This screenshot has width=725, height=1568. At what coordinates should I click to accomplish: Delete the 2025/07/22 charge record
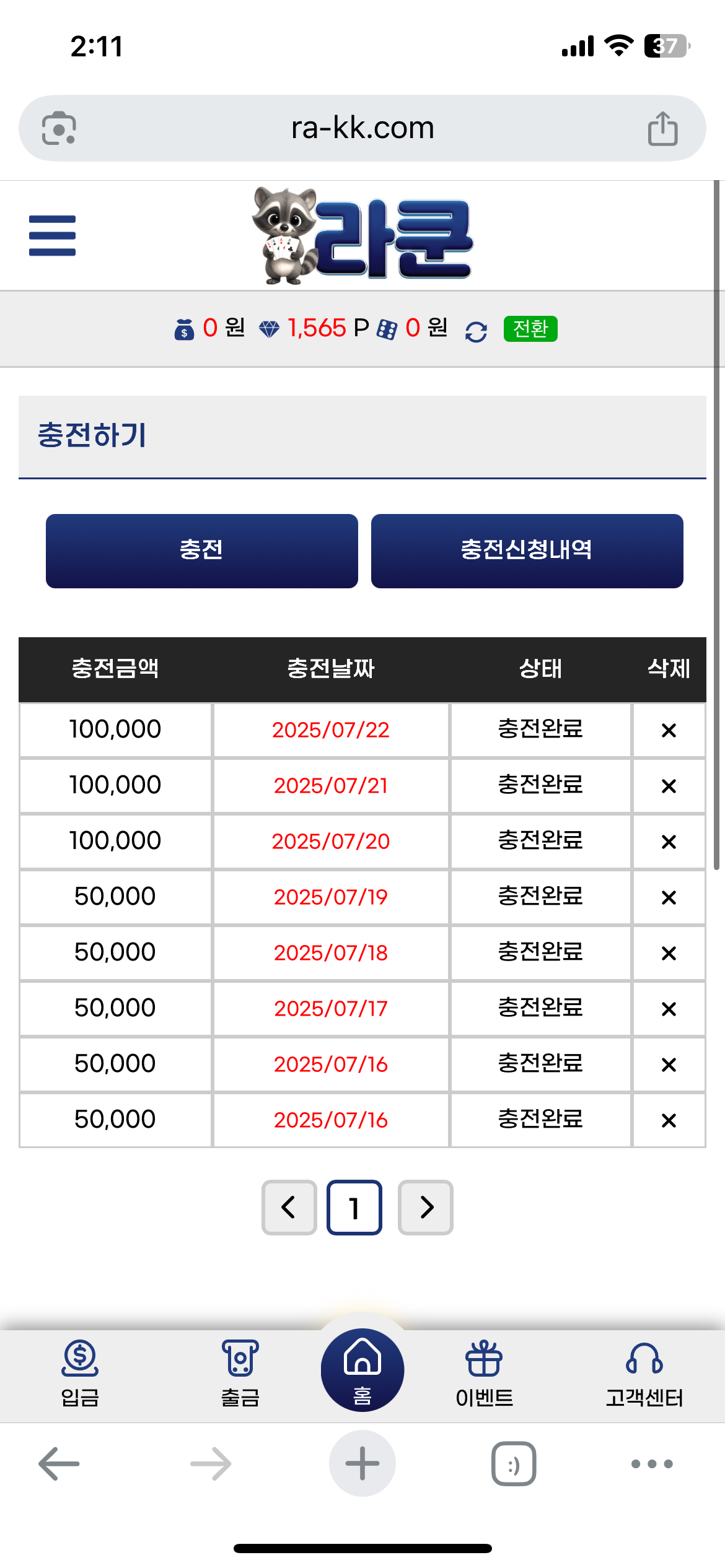(x=669, y=730)
